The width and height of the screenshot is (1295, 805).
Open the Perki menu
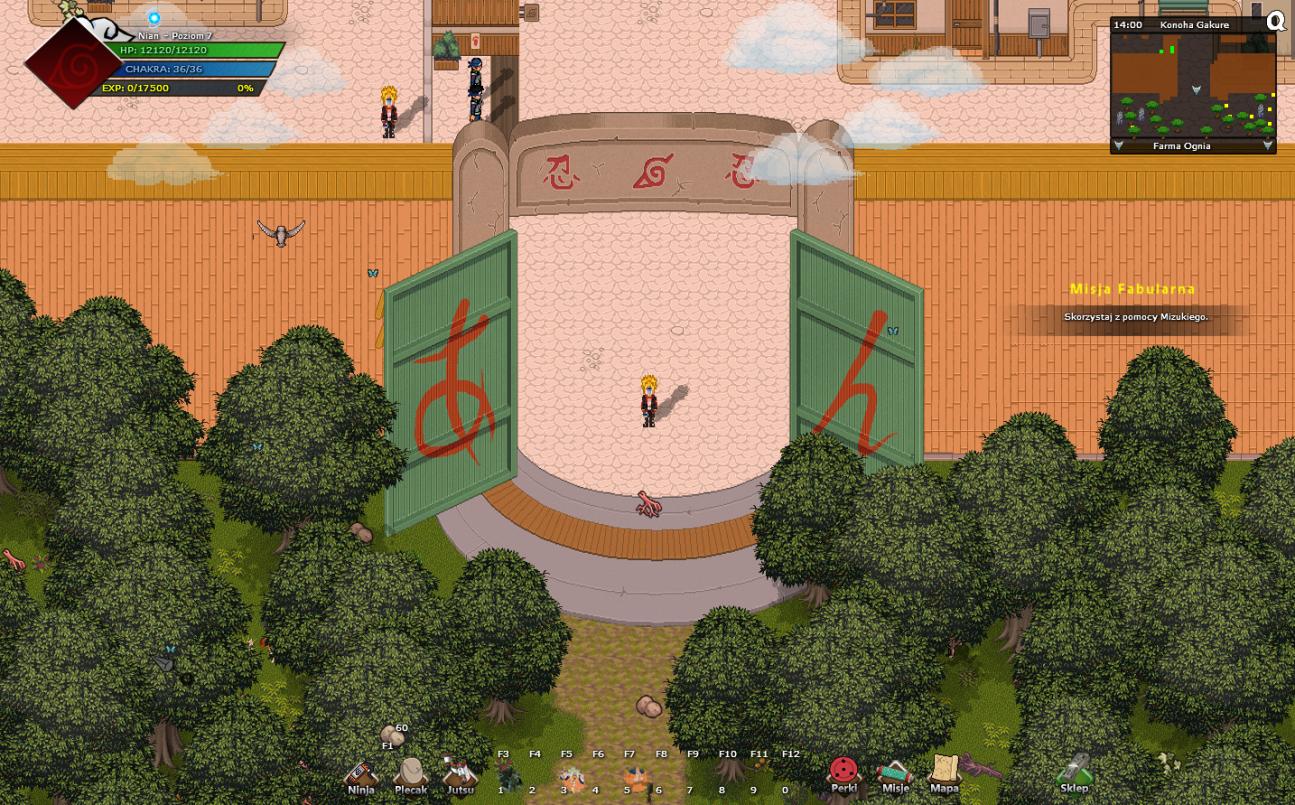pyautogui.click(x=844, y=773)
